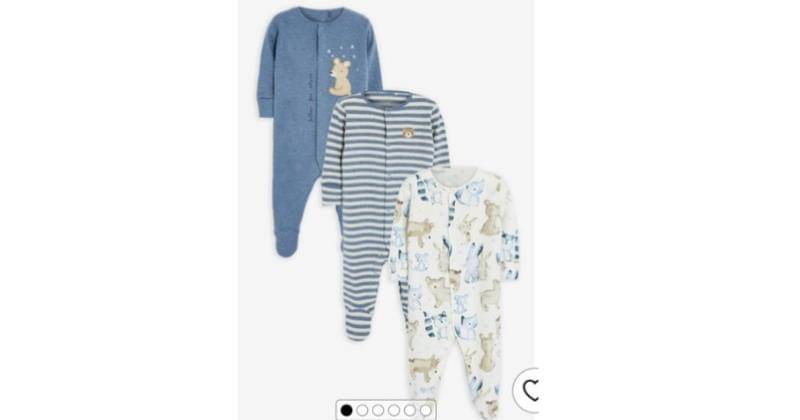Select the last image indicator dot
800x420 pixels.
pyautogui.click(x=425, y=410)
